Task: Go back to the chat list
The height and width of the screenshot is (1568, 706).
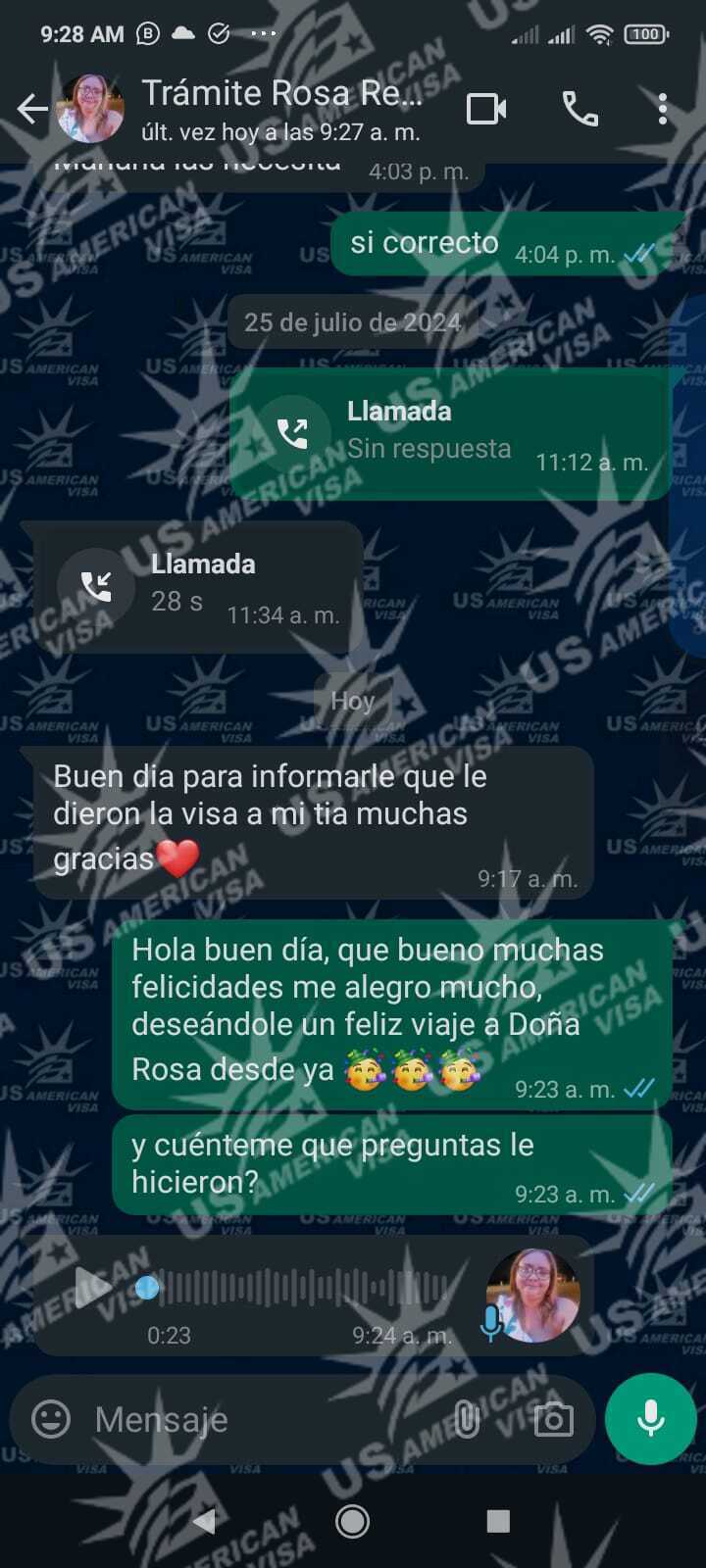Action: 32,109
